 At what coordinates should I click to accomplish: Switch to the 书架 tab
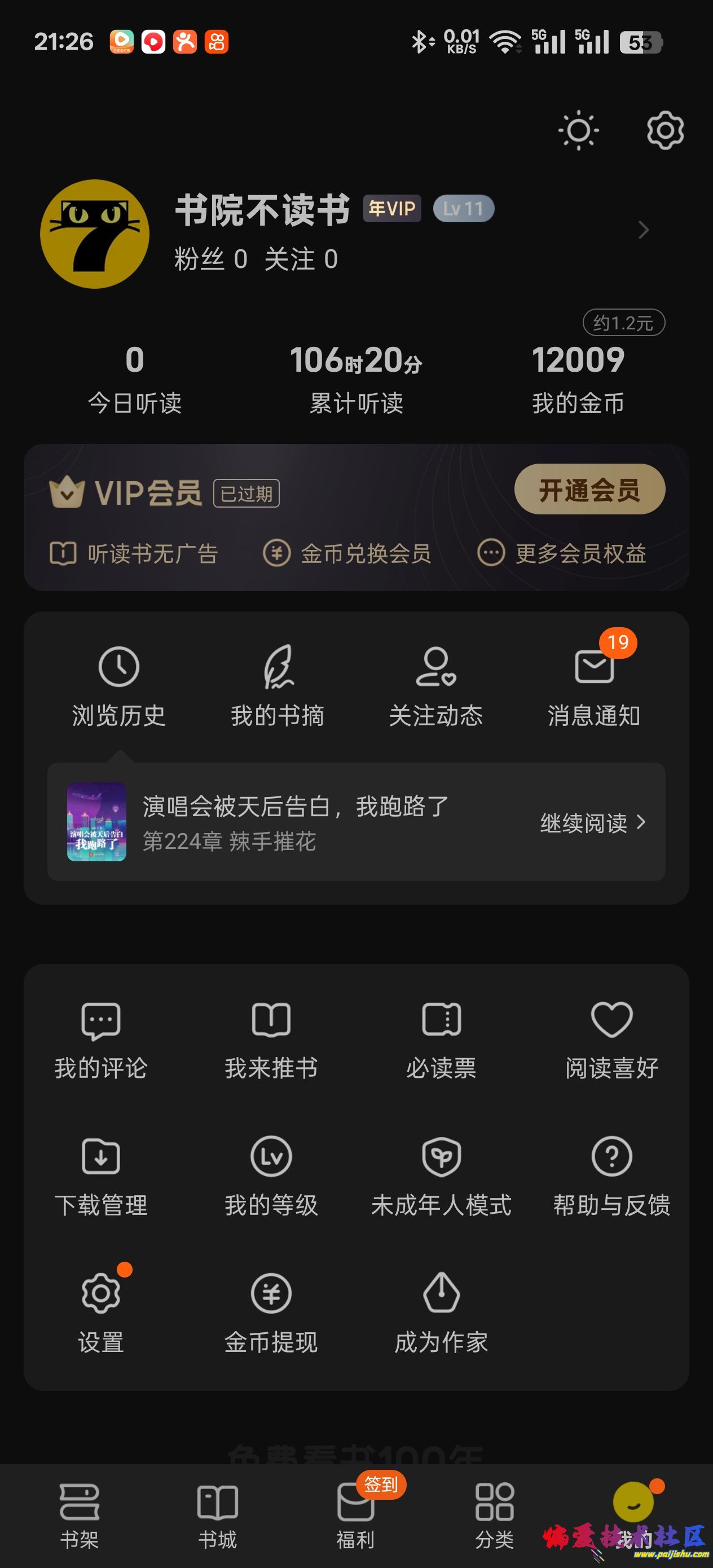point(79,1516)
